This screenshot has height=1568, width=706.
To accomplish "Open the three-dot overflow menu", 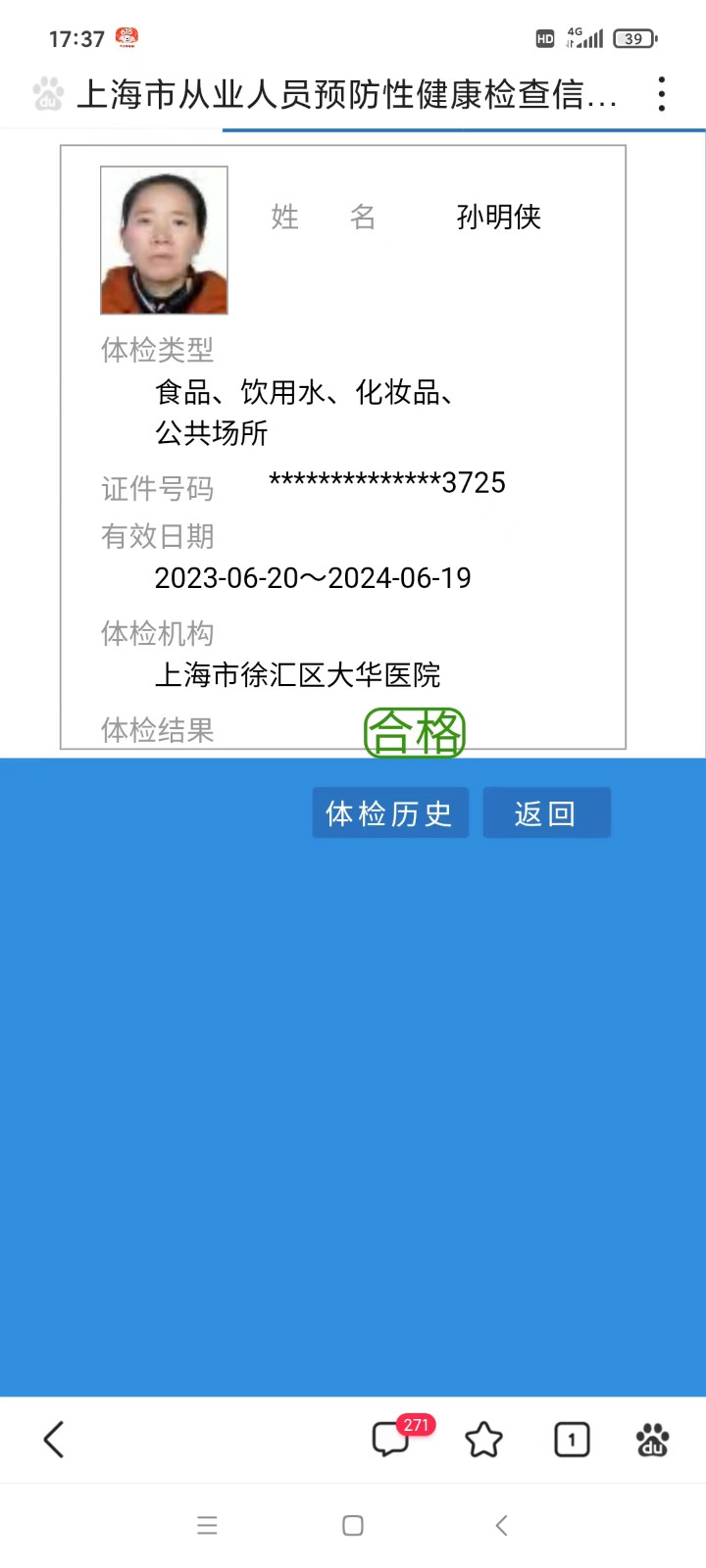I will 662,94.
